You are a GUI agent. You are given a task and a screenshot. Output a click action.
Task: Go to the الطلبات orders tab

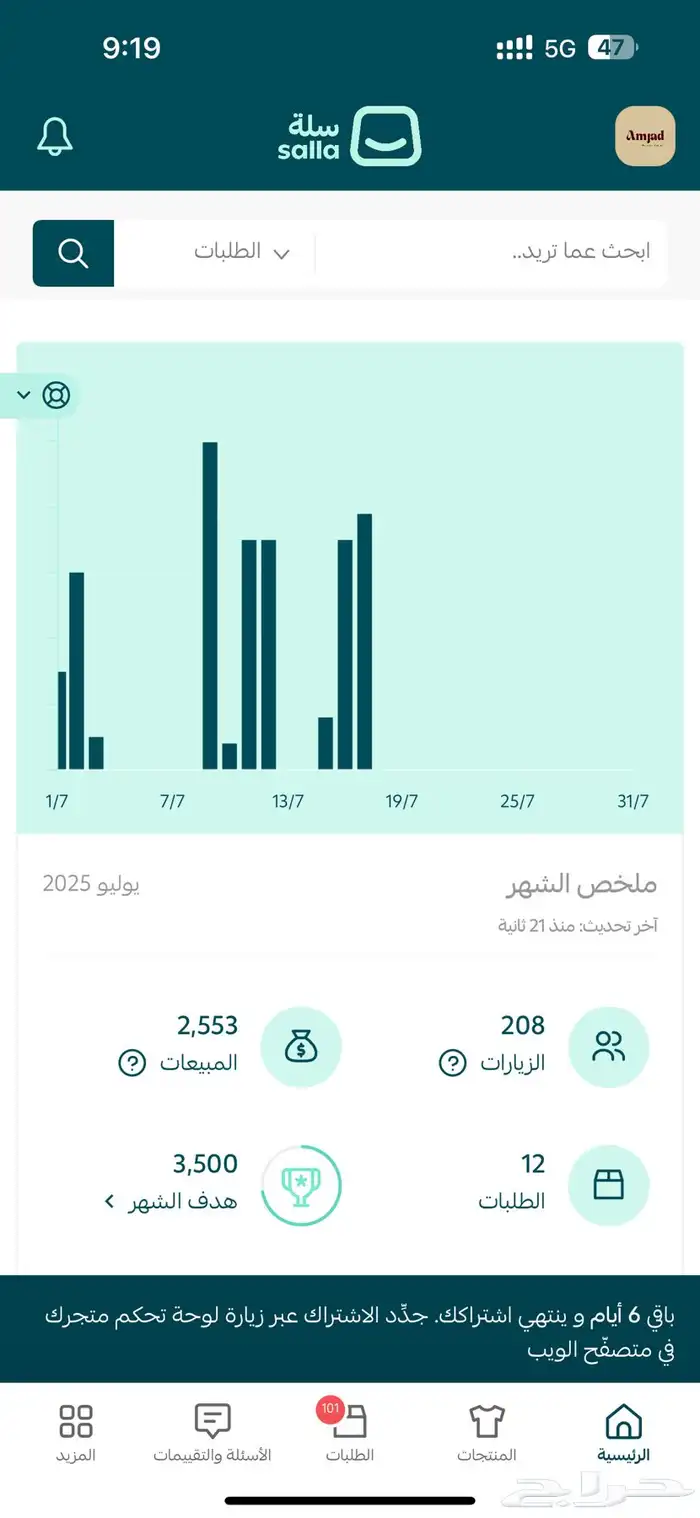[x=350, y=1432]
